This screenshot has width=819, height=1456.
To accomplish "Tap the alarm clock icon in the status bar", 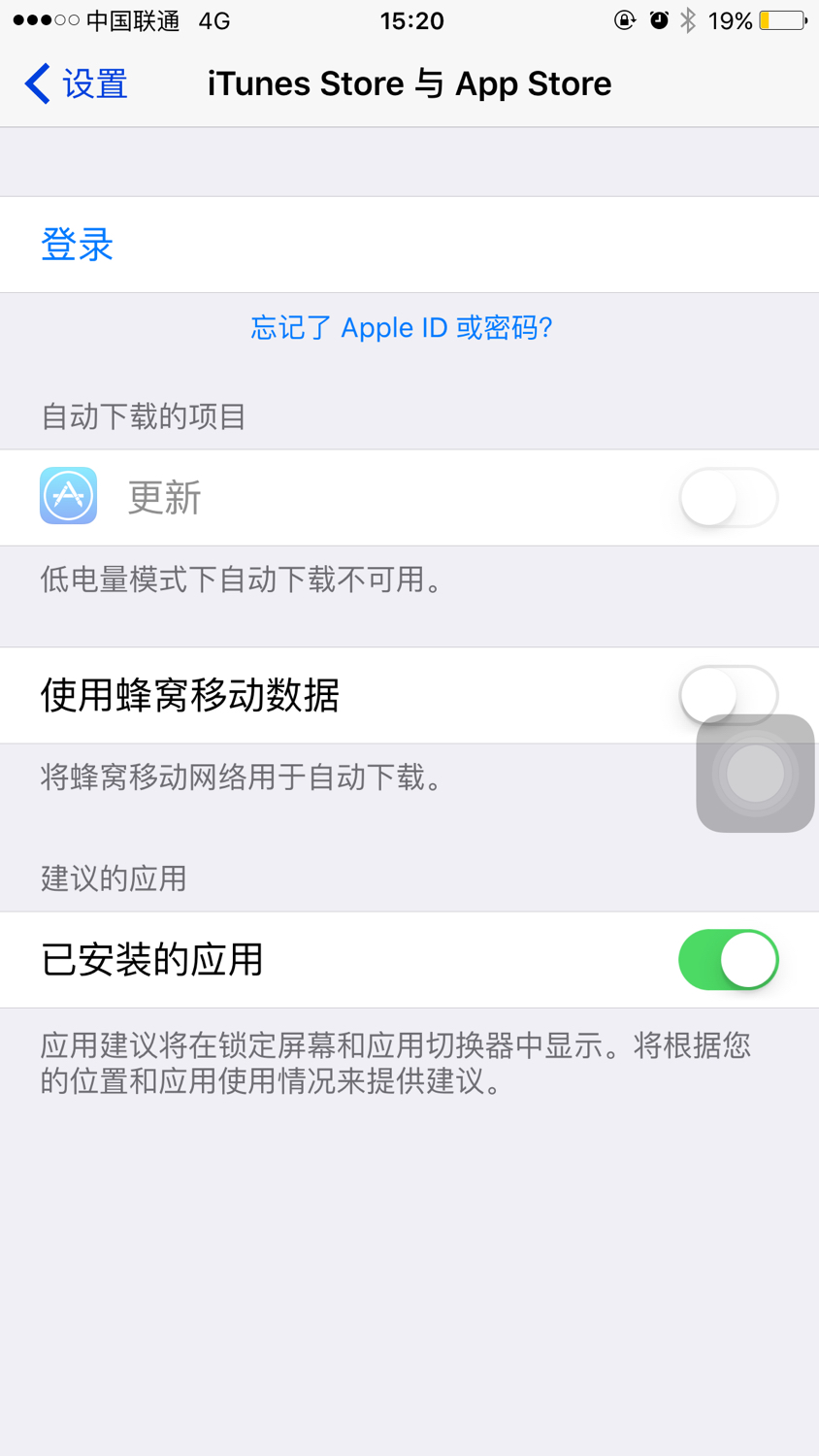I will [659, 20].
